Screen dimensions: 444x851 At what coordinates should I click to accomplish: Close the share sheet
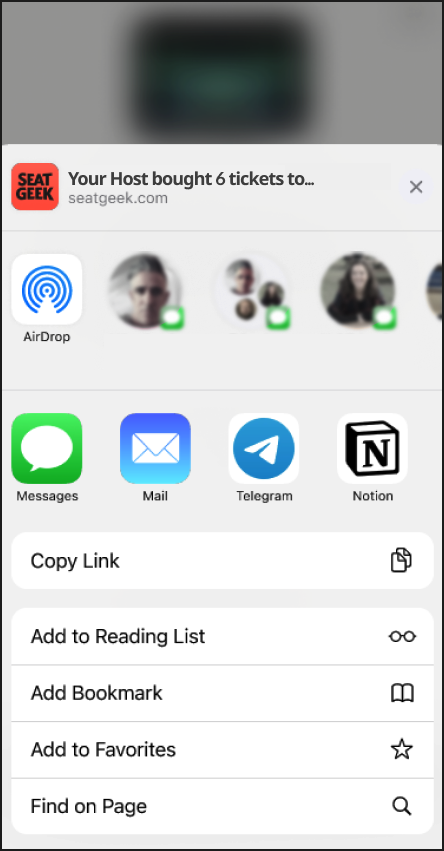pyautogui.click(x=416, y=187)
